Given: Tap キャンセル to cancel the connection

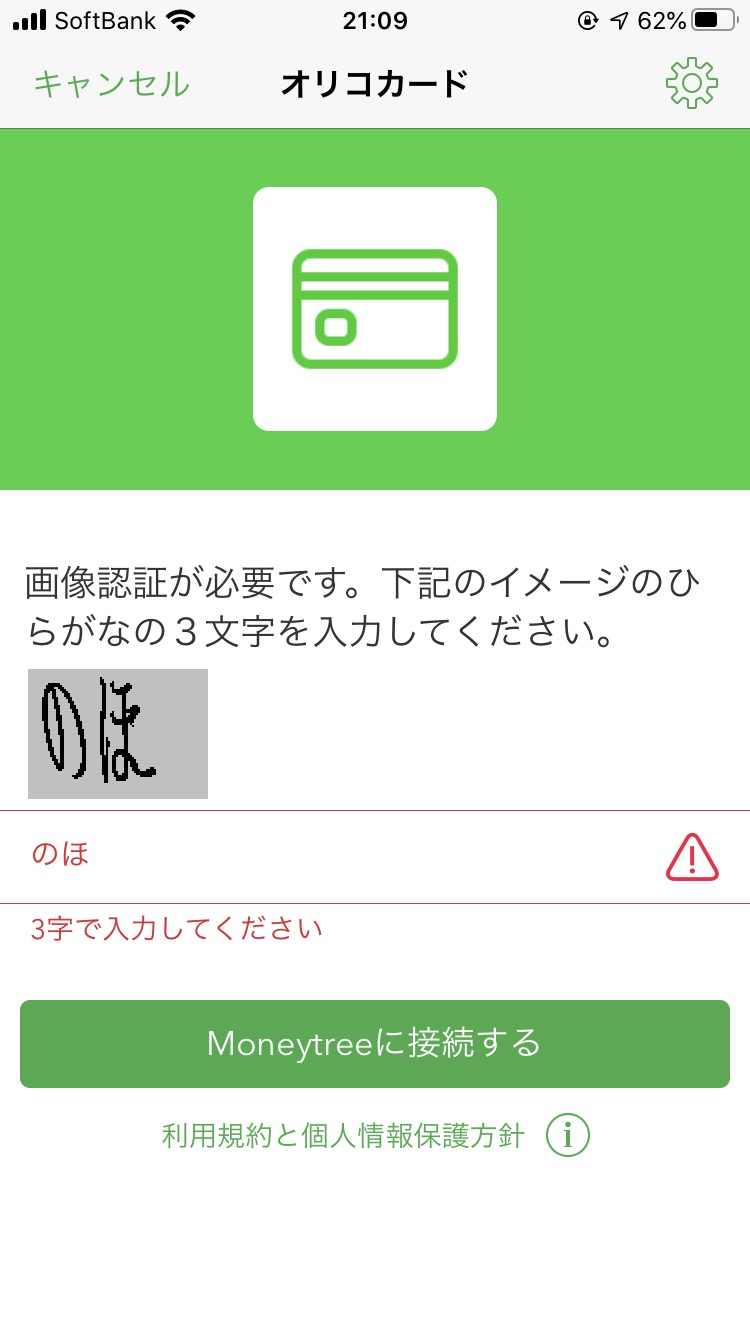Looking at the screenshot, I should tap(111, 84).
